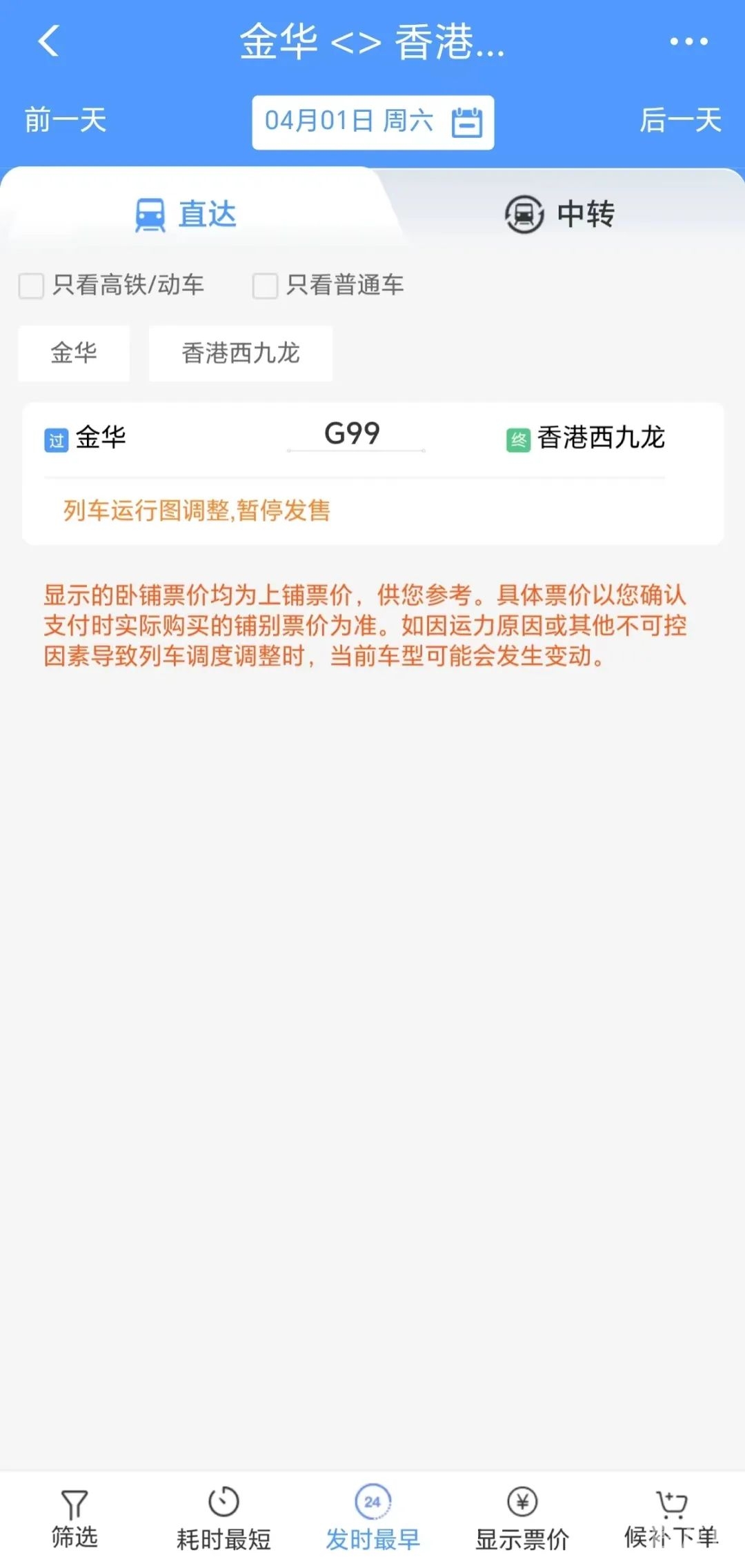Go to the next day (后一天)
Image resolution: width=745 pixels, height=1568 pixels.
pos(679,120)
